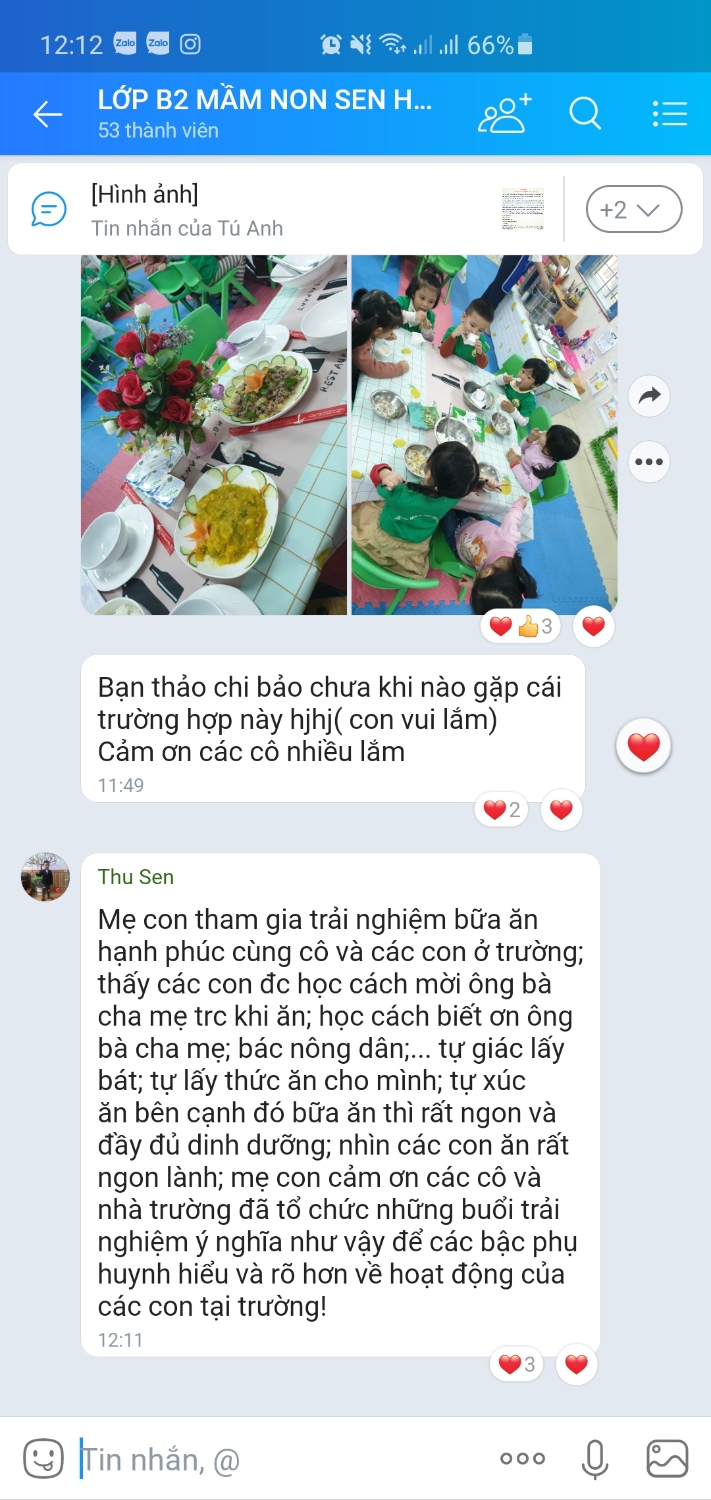Open Thu Sen's profile picture
This screenshot has height=1500, width=711.
(x=46, y=877)
